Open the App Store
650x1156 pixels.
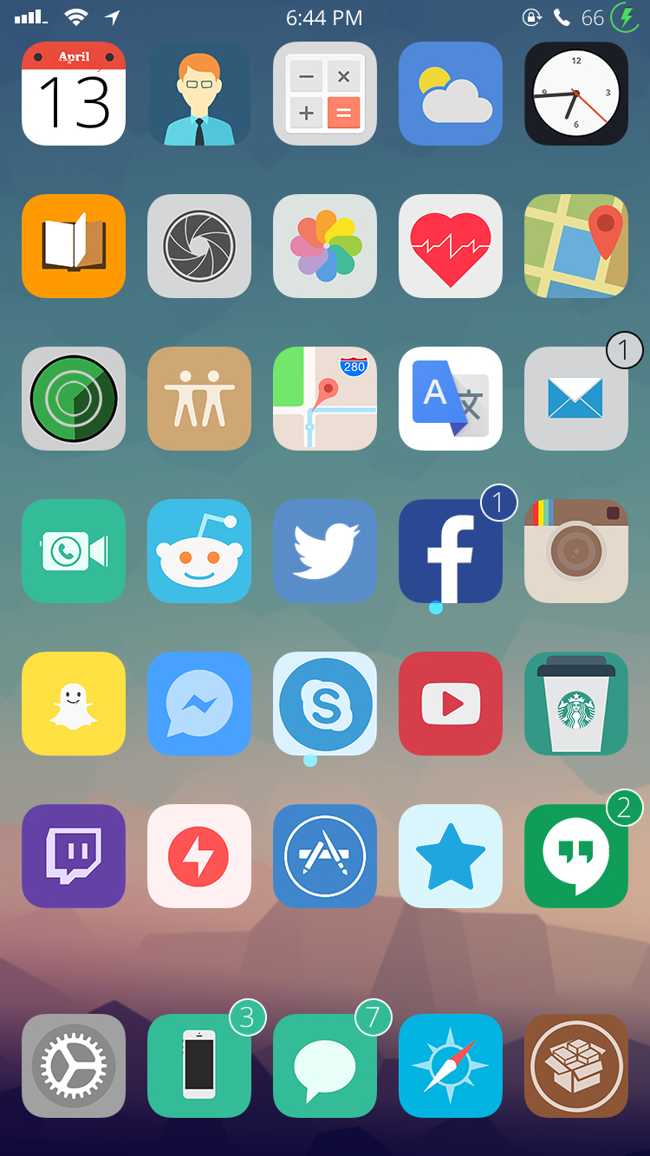pyautogui.click(x=325, y=856)
